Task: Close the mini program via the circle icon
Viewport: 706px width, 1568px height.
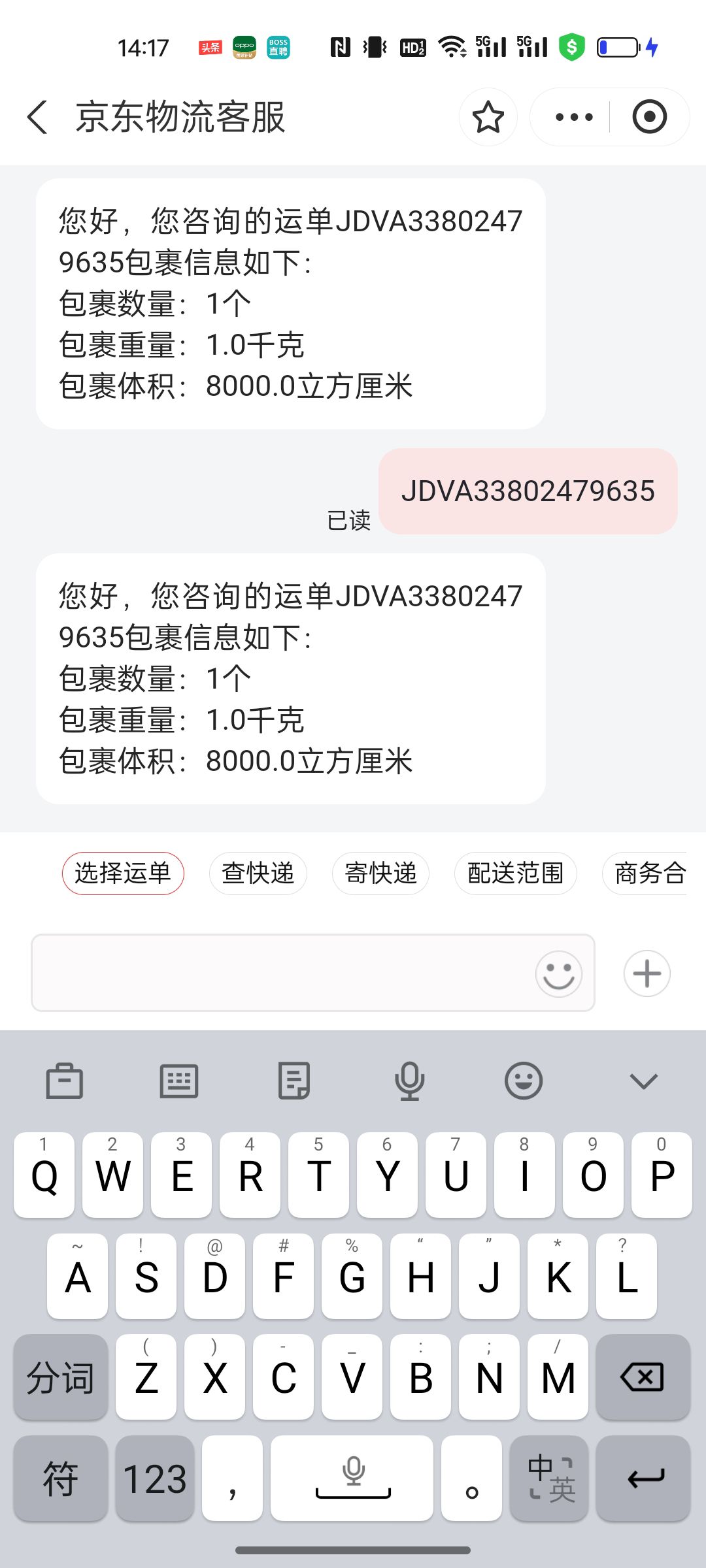Action: tap(649, 117)
